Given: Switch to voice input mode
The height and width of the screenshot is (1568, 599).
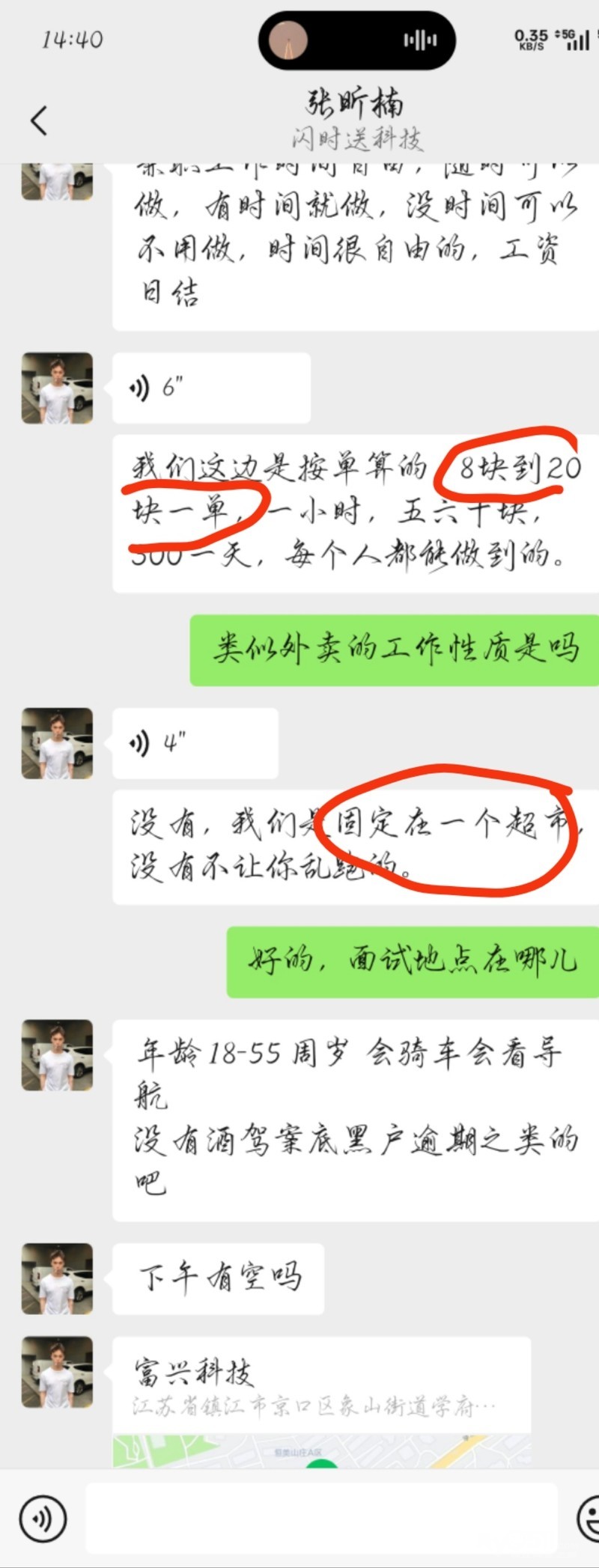Looking at the screenshot, I should [43, 1519].
